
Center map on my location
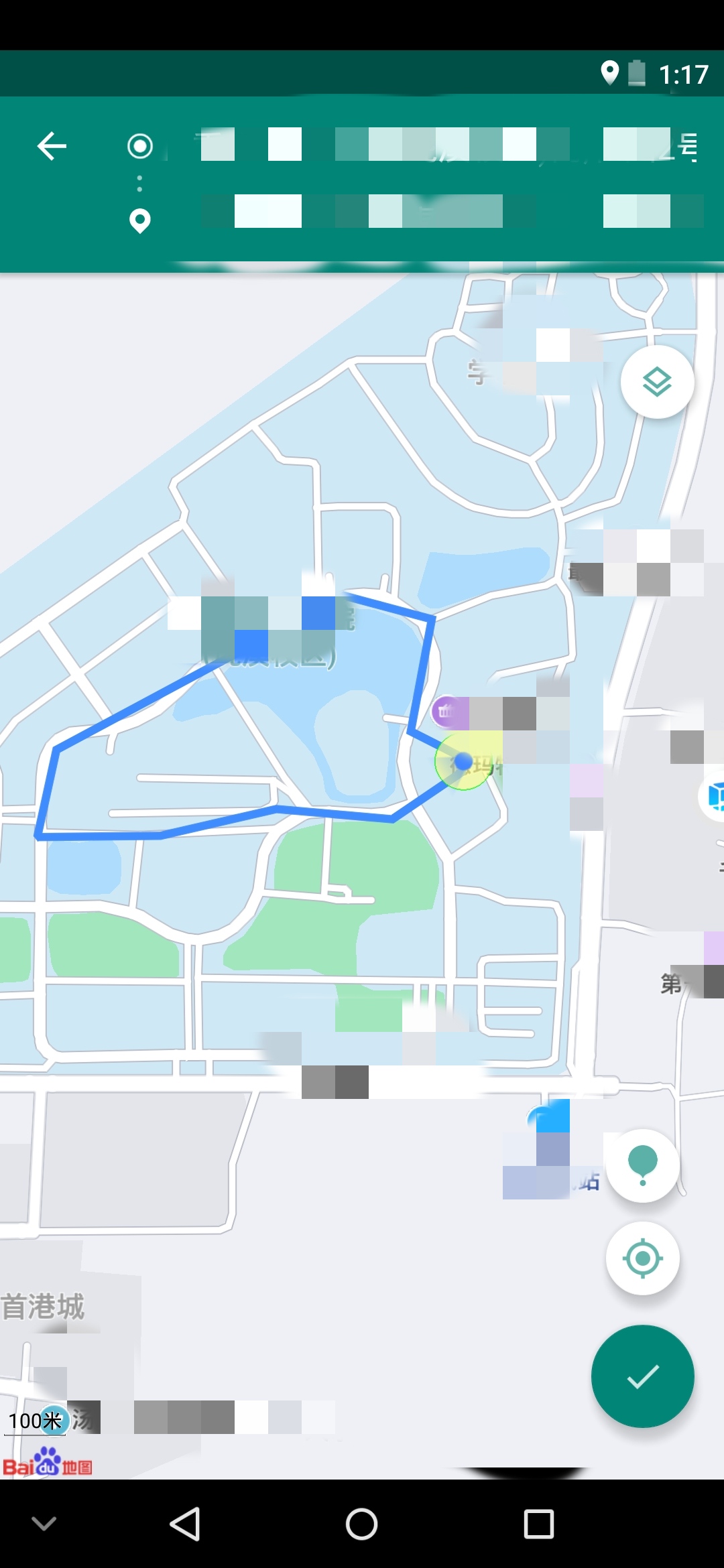(x=642, y=1258)
